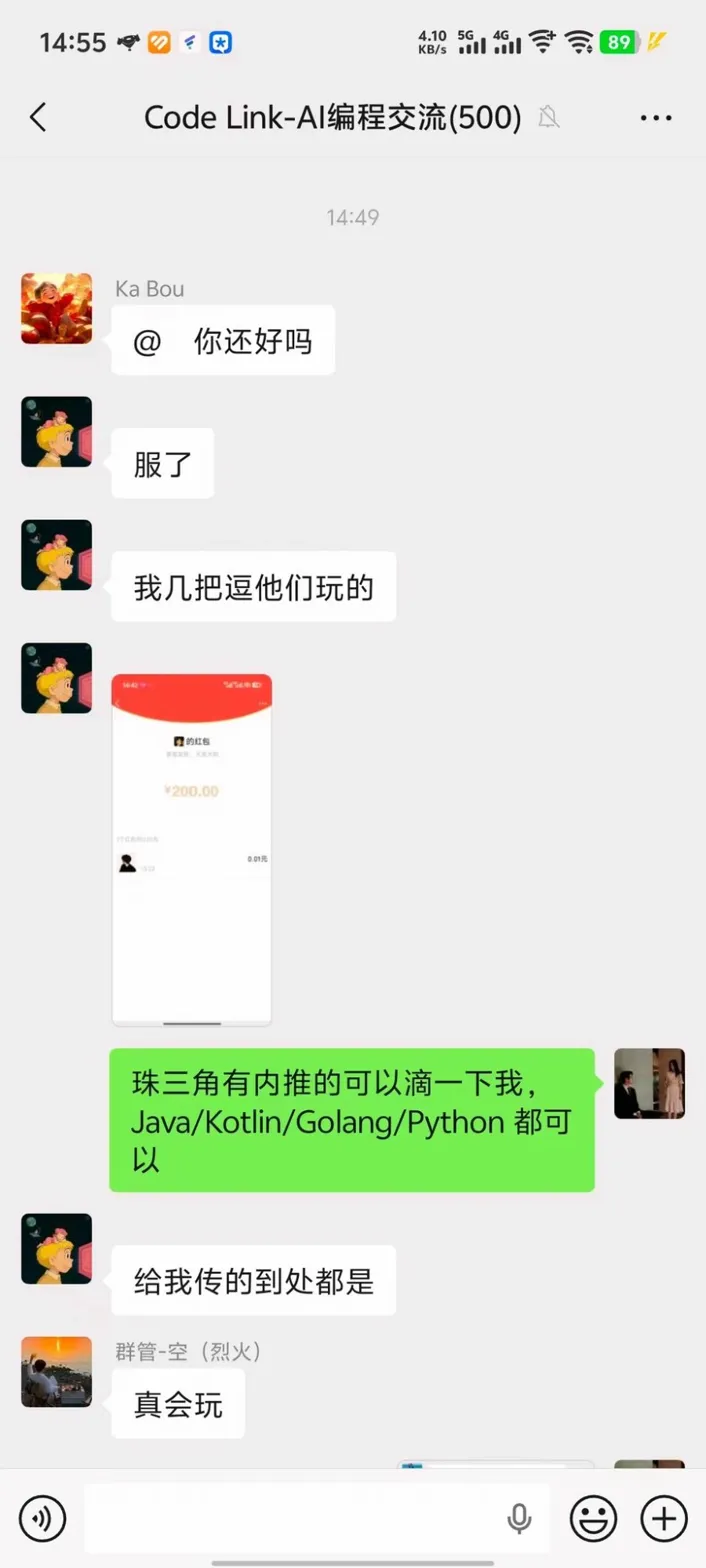The width and height of the screenshot is (706, 1568).
Task: Open the emoji sticker panel
Action: (x=593, y=1519)
